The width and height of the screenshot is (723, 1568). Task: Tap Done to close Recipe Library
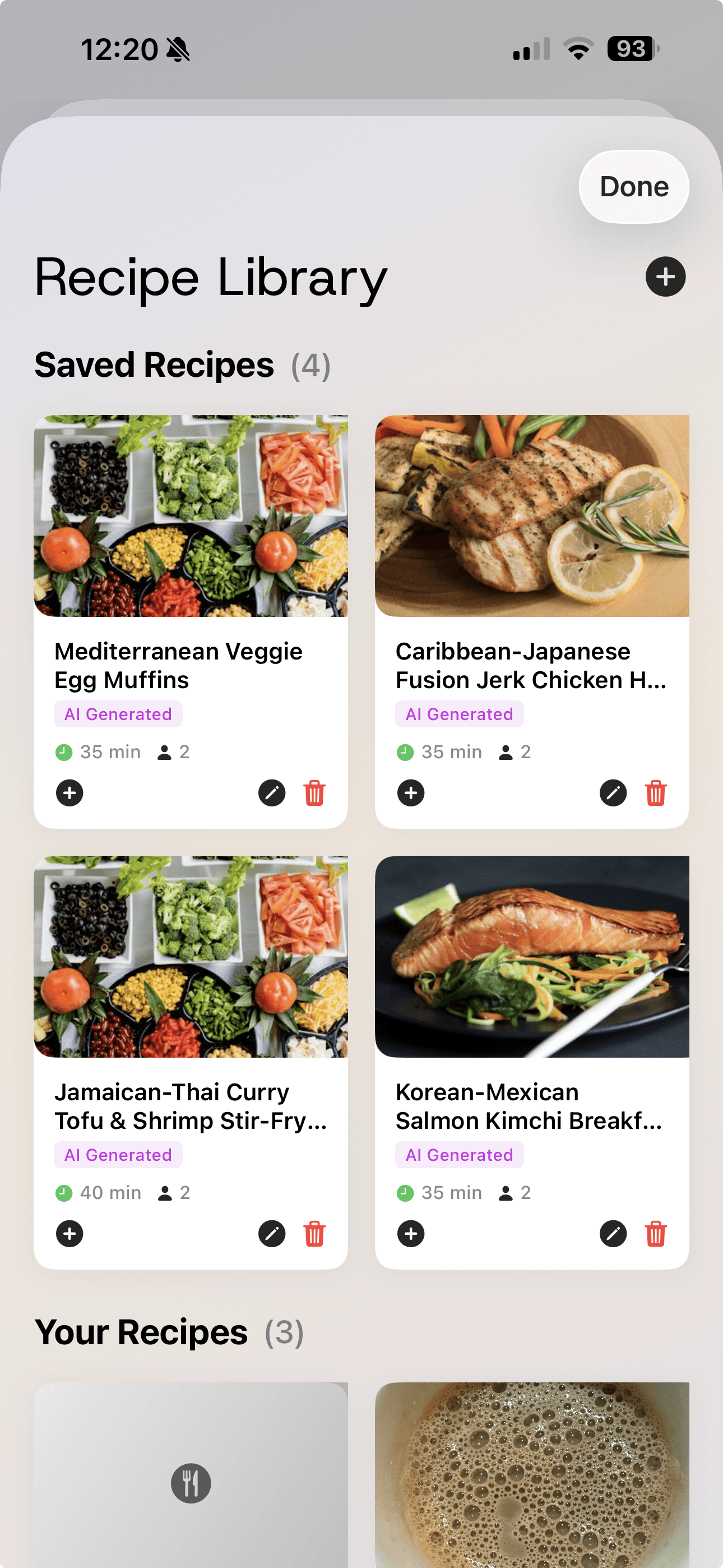point(633,186)
